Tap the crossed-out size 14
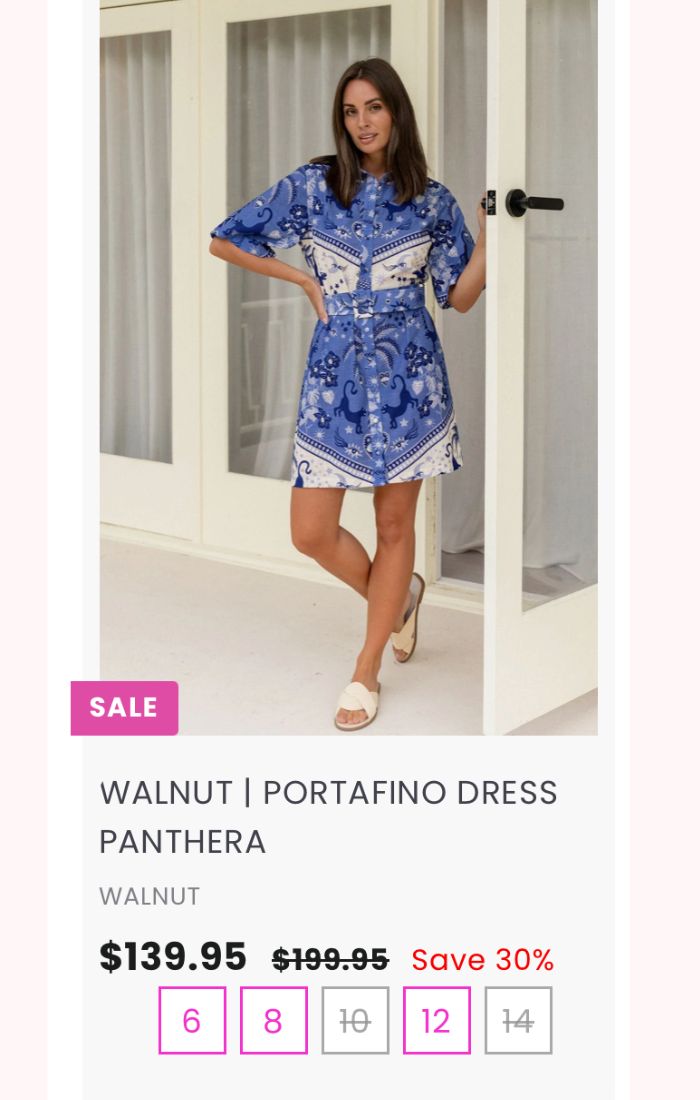This screenshot has width=700, height=1100. coord(518,1021)
